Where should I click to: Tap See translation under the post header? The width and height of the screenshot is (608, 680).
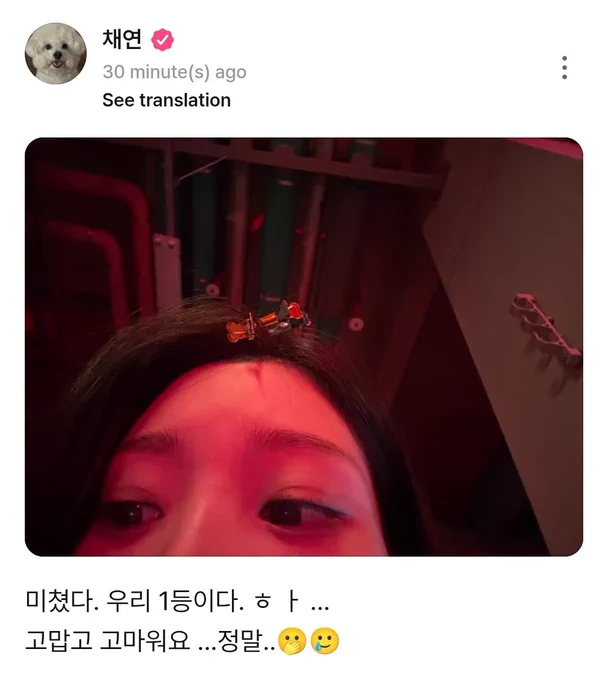pyautogui.click(x=167, y=101)
